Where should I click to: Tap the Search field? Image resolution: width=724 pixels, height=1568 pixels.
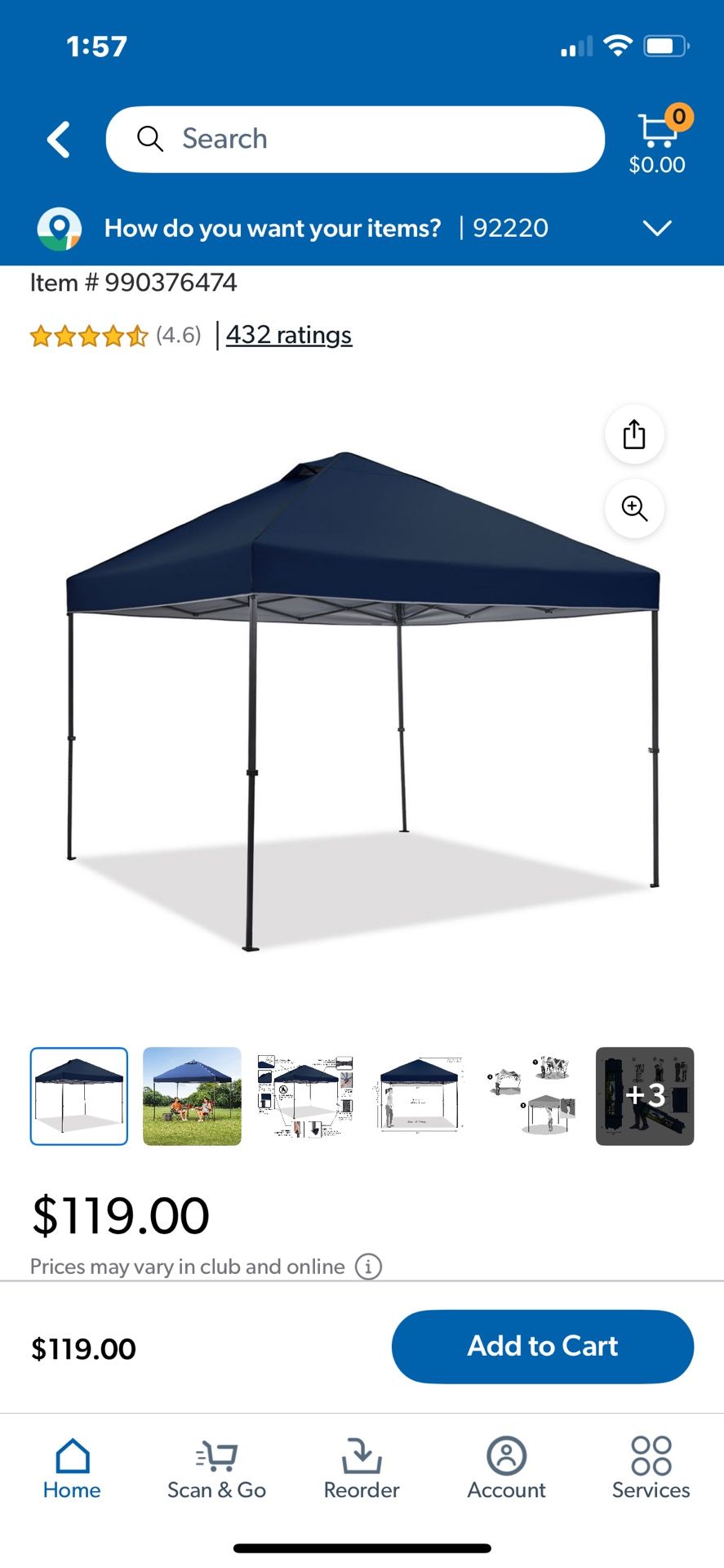tap(355, 140)
